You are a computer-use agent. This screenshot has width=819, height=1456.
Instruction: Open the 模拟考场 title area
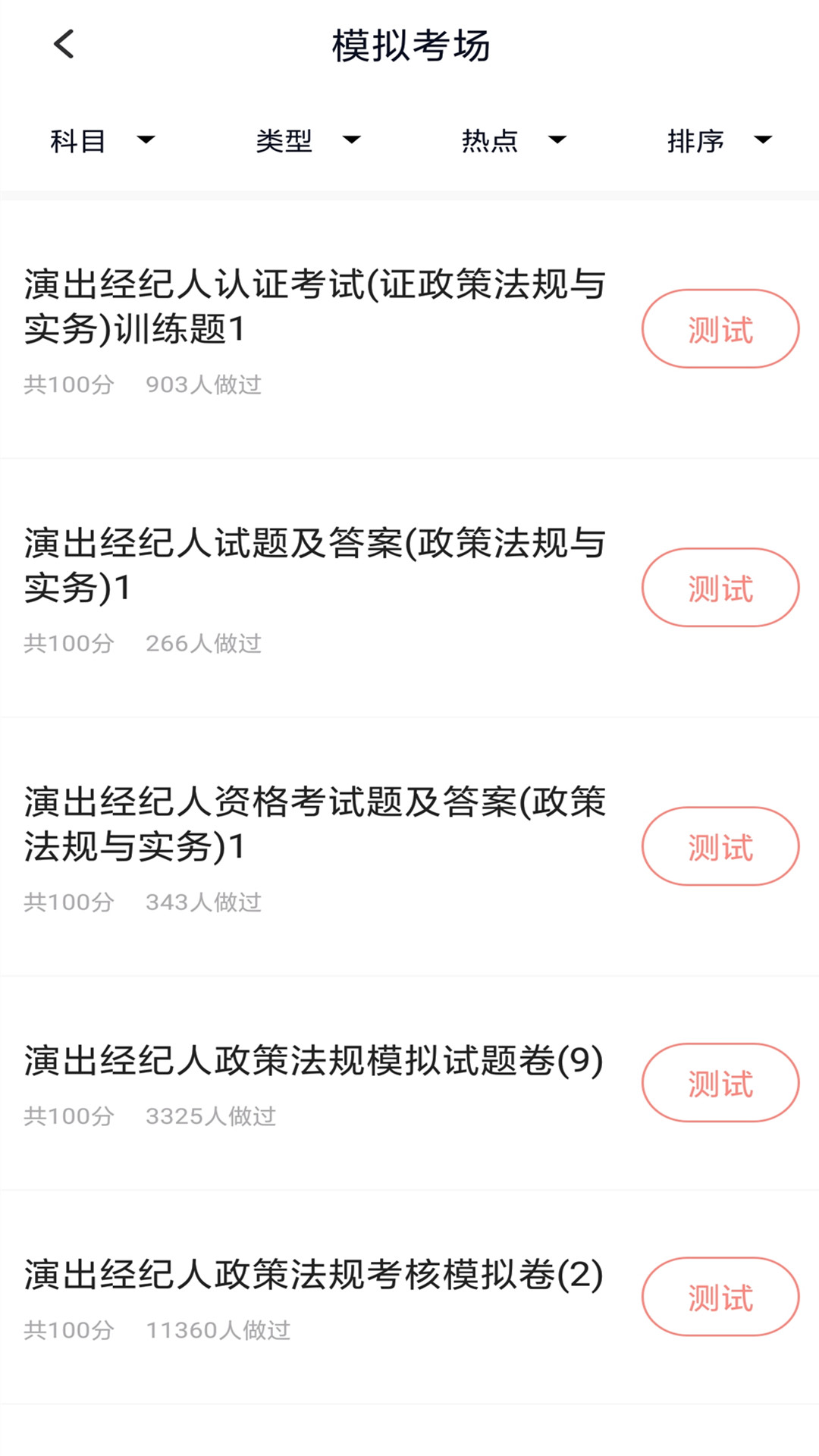[409, 44]
